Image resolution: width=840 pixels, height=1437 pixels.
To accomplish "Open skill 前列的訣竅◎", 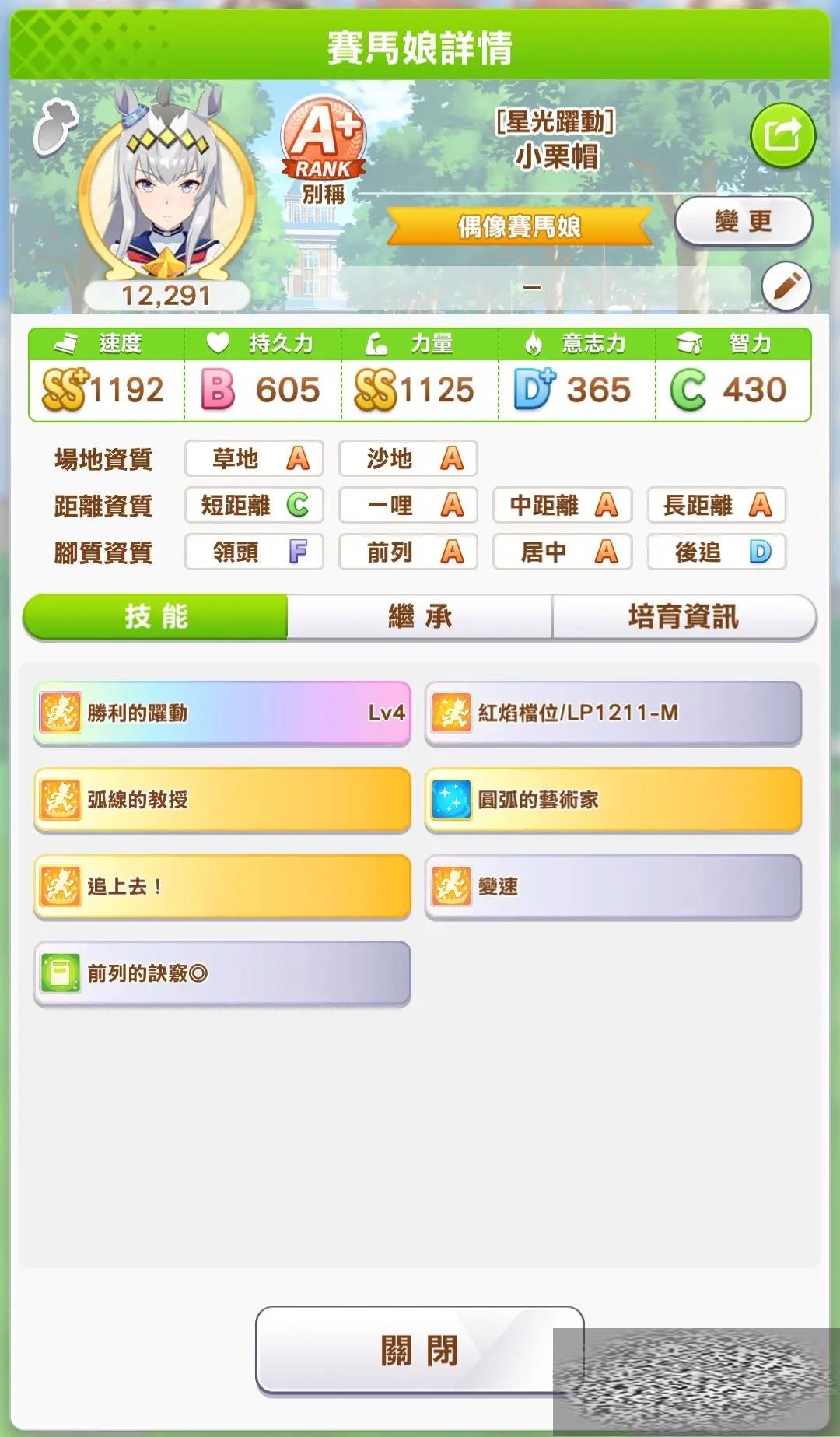I will [222, 973].
